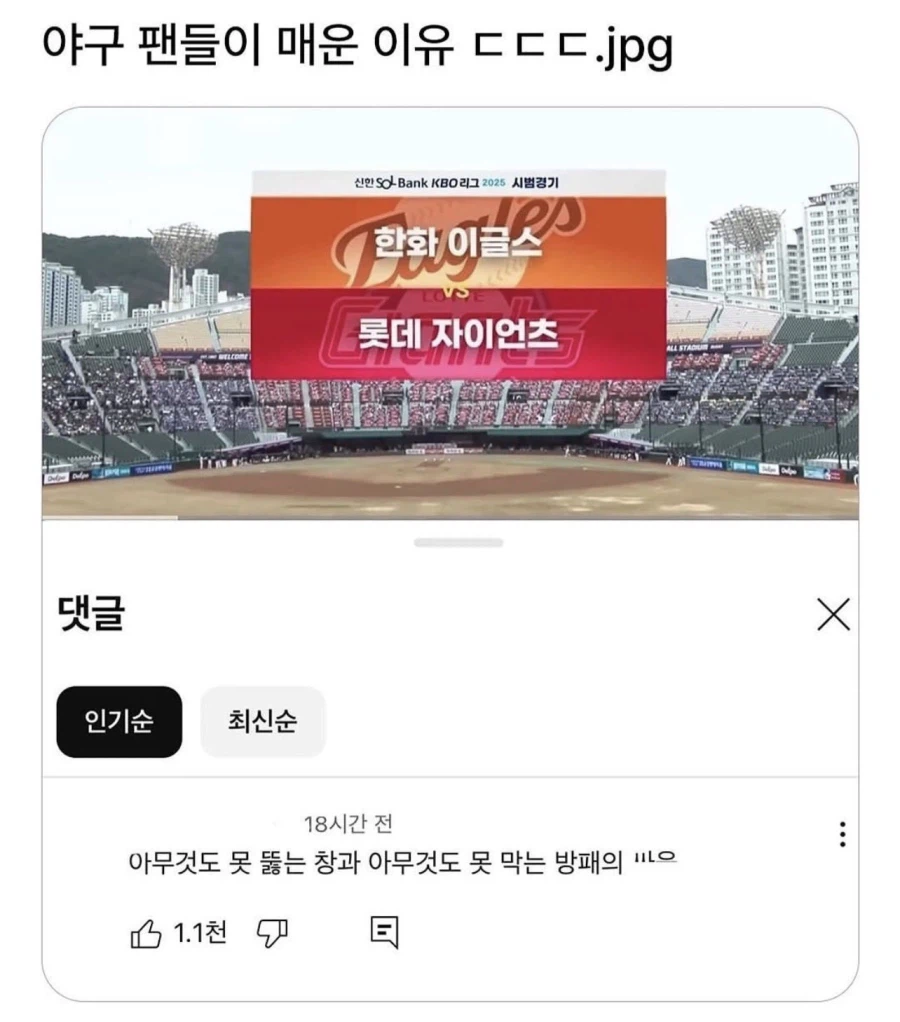Open replies via the comment reply icon
This screenshot has width=900, height=1022.
[385, 932]
